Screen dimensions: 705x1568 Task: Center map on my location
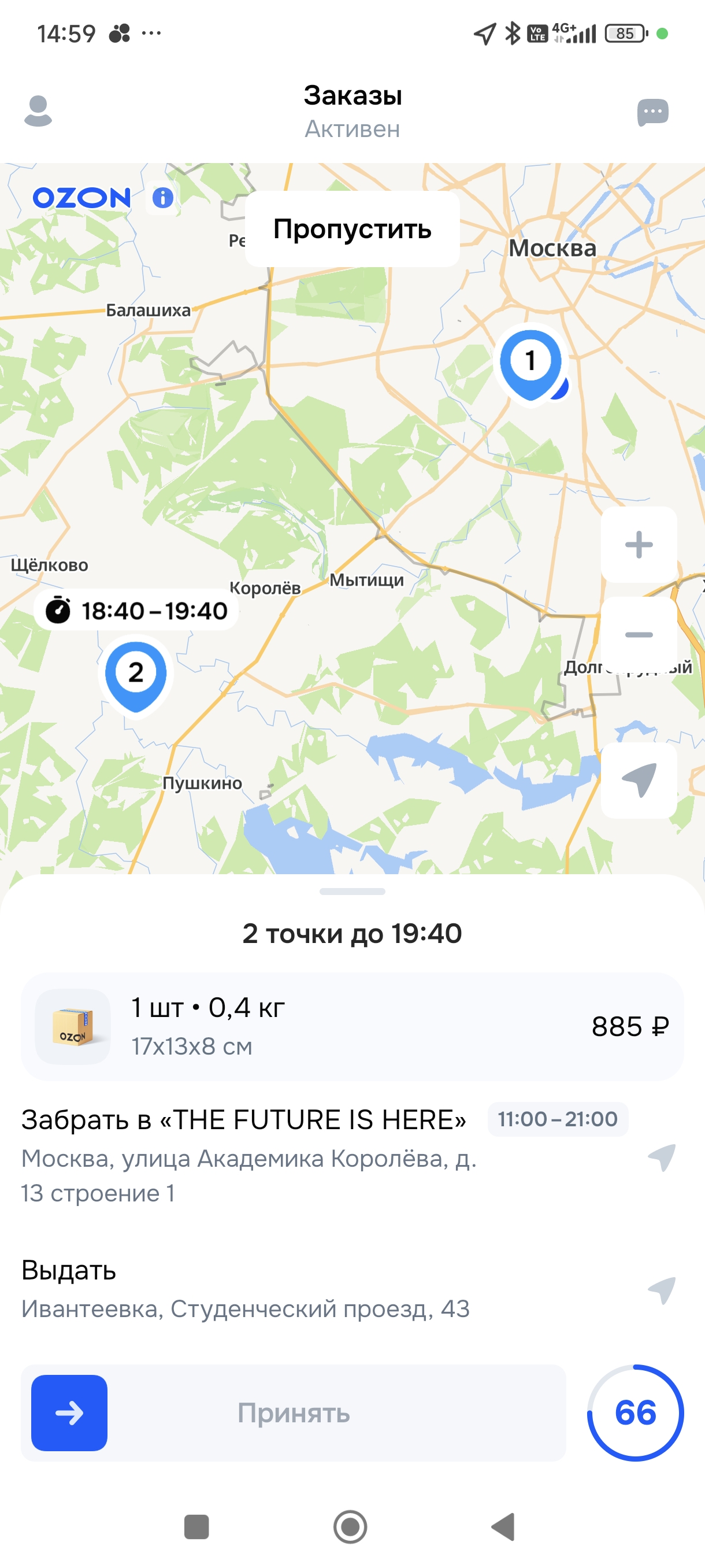tap(639, 780)
